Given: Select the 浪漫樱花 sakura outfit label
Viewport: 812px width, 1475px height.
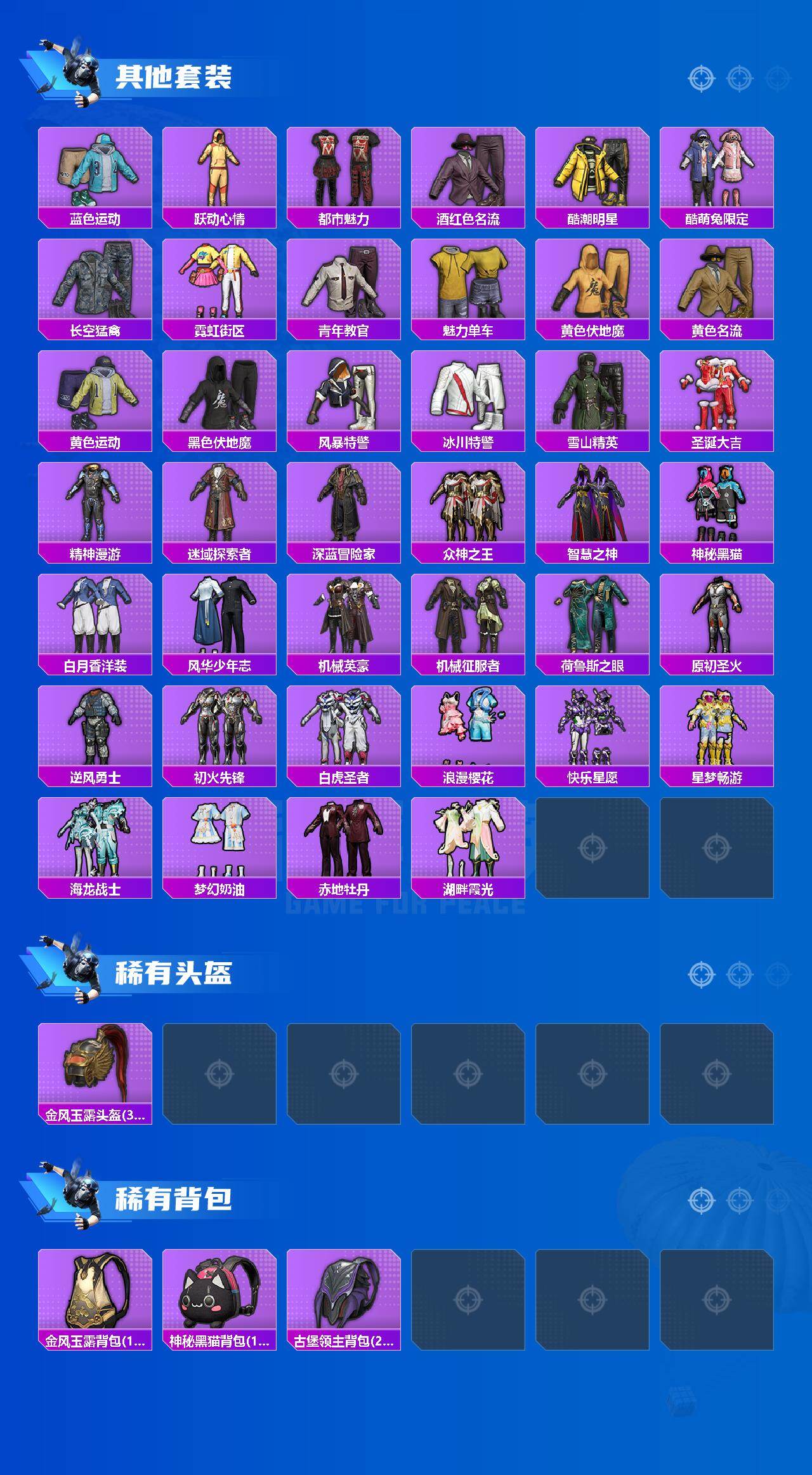Looking at the screenshot, I should click(x=469, y=775).
